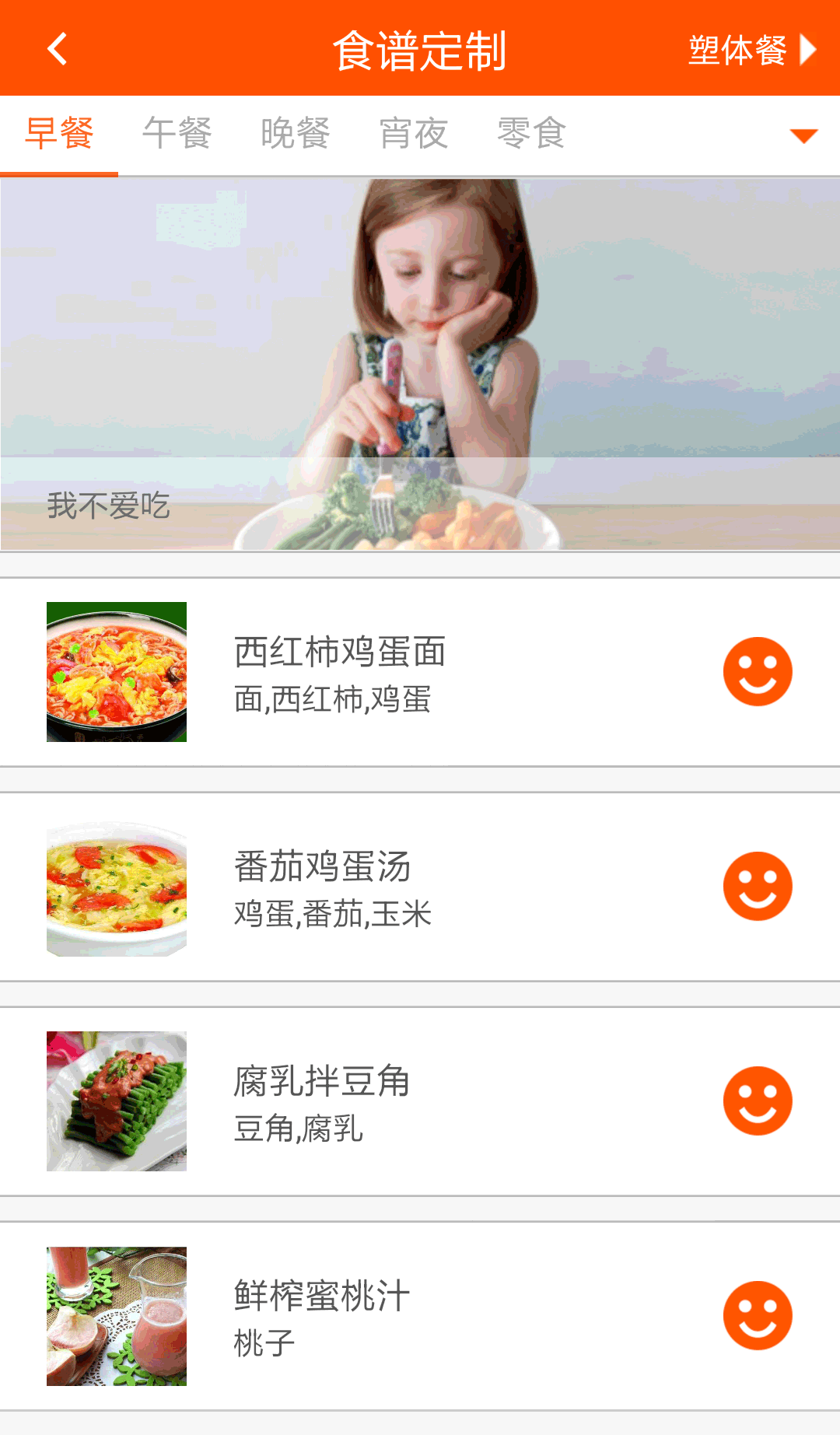Tap the smiley icon for 西红柿鸡蛋面
Viewport: 840px width, 1435px height.
pos(758,672)
